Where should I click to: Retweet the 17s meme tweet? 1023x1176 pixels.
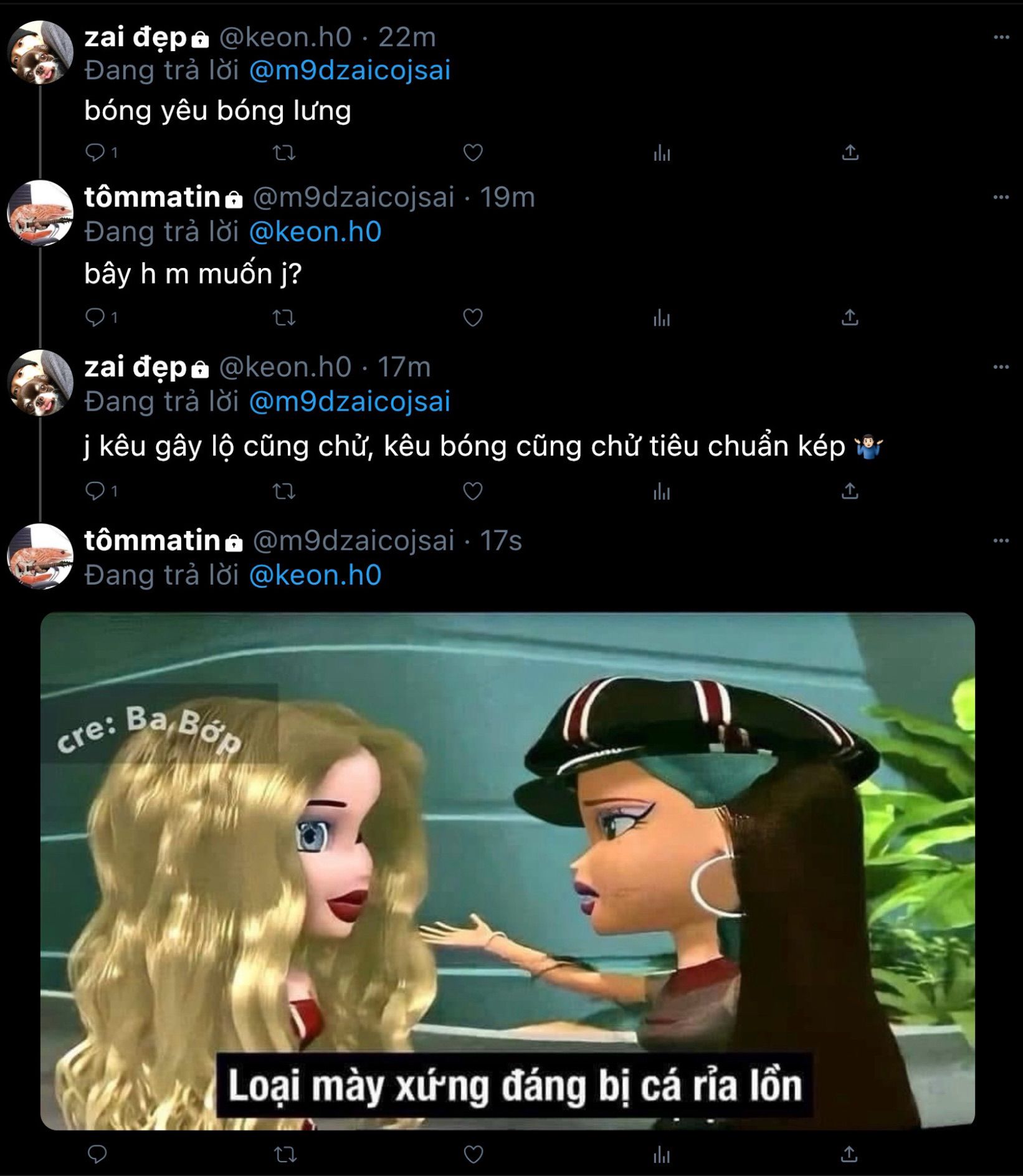285,1155
